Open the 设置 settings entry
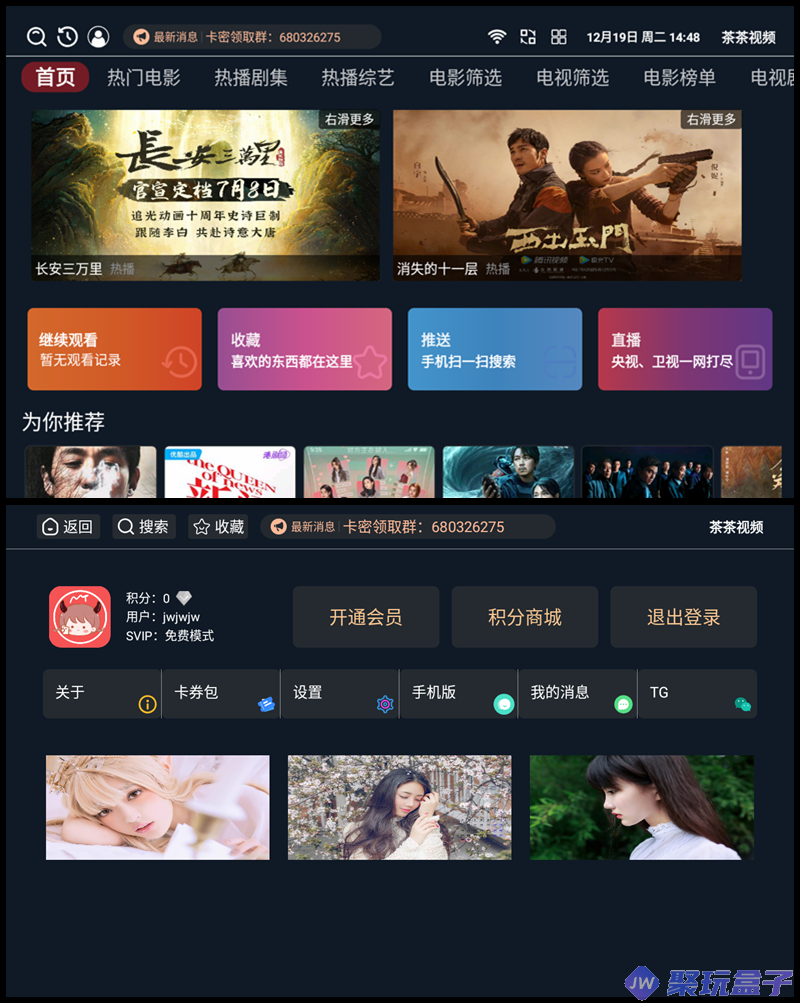Image resolution: width=800 pixels, height=1003 pixels. [340, 693]
